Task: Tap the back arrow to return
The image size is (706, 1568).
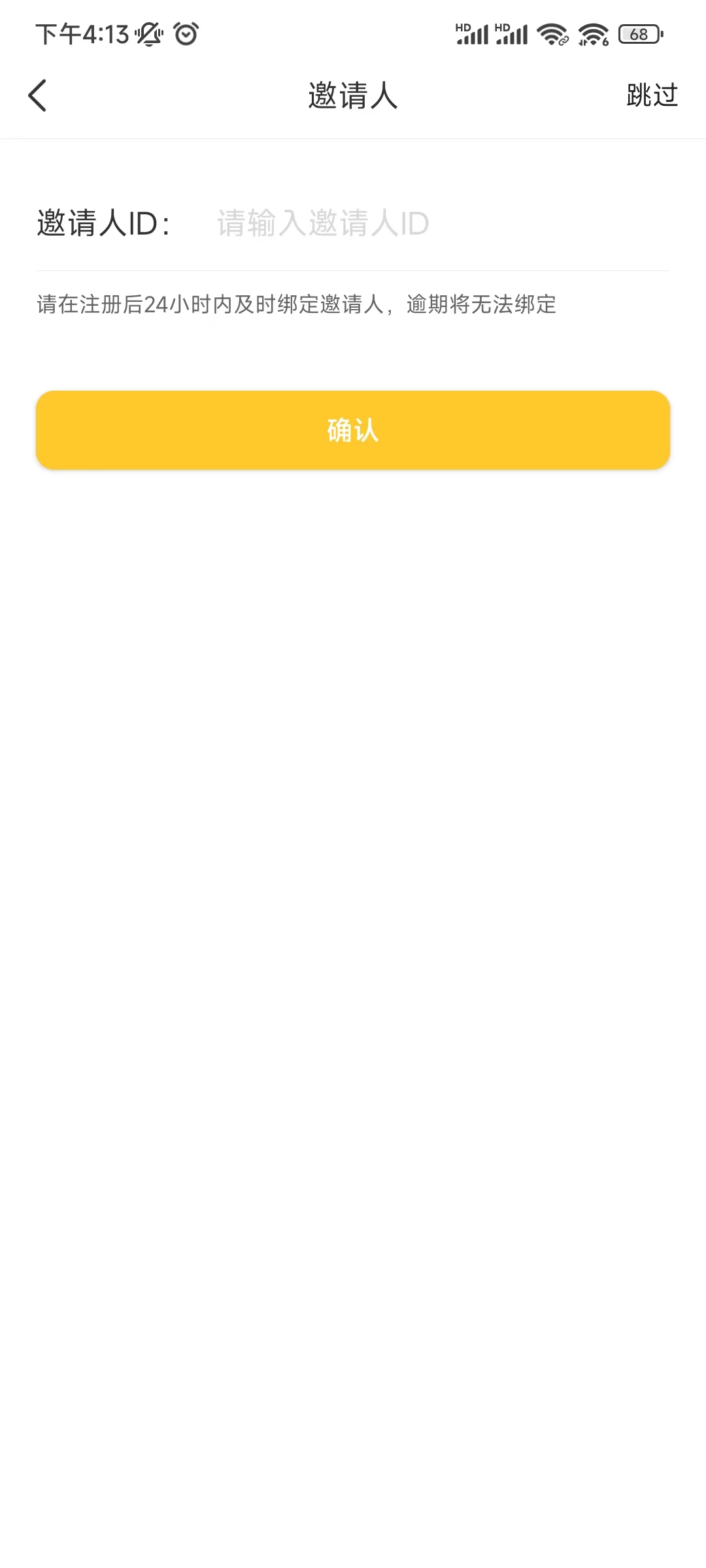Action: [x=37, y=95]
